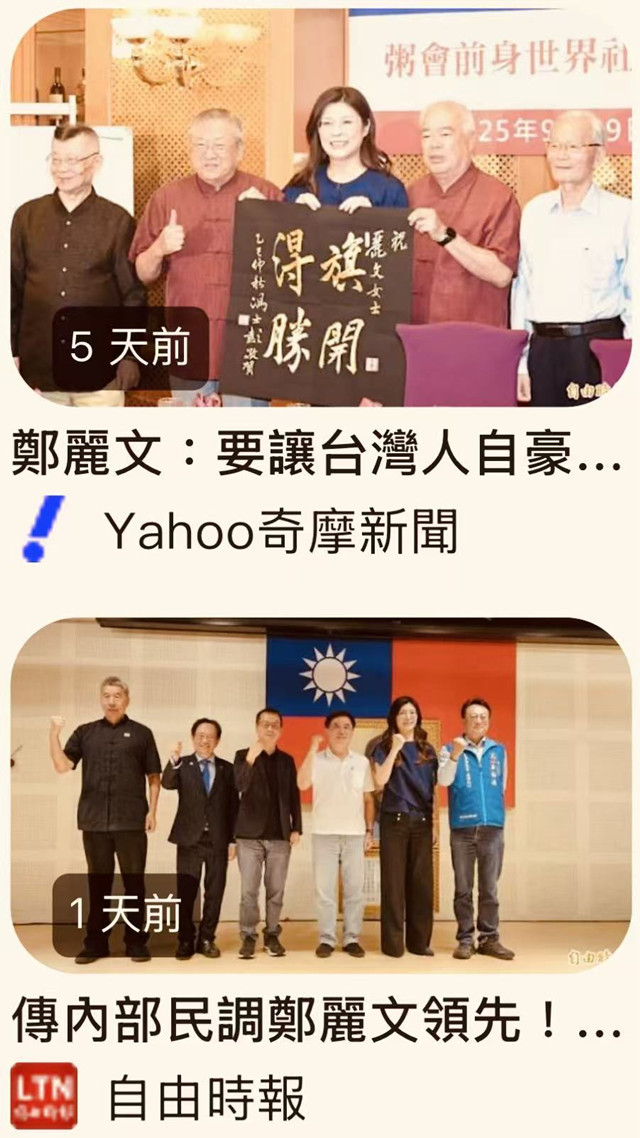Open the 自由時報 article on 內部民調
Viewport: 640px width, 1138px height.
click(320, 795)
